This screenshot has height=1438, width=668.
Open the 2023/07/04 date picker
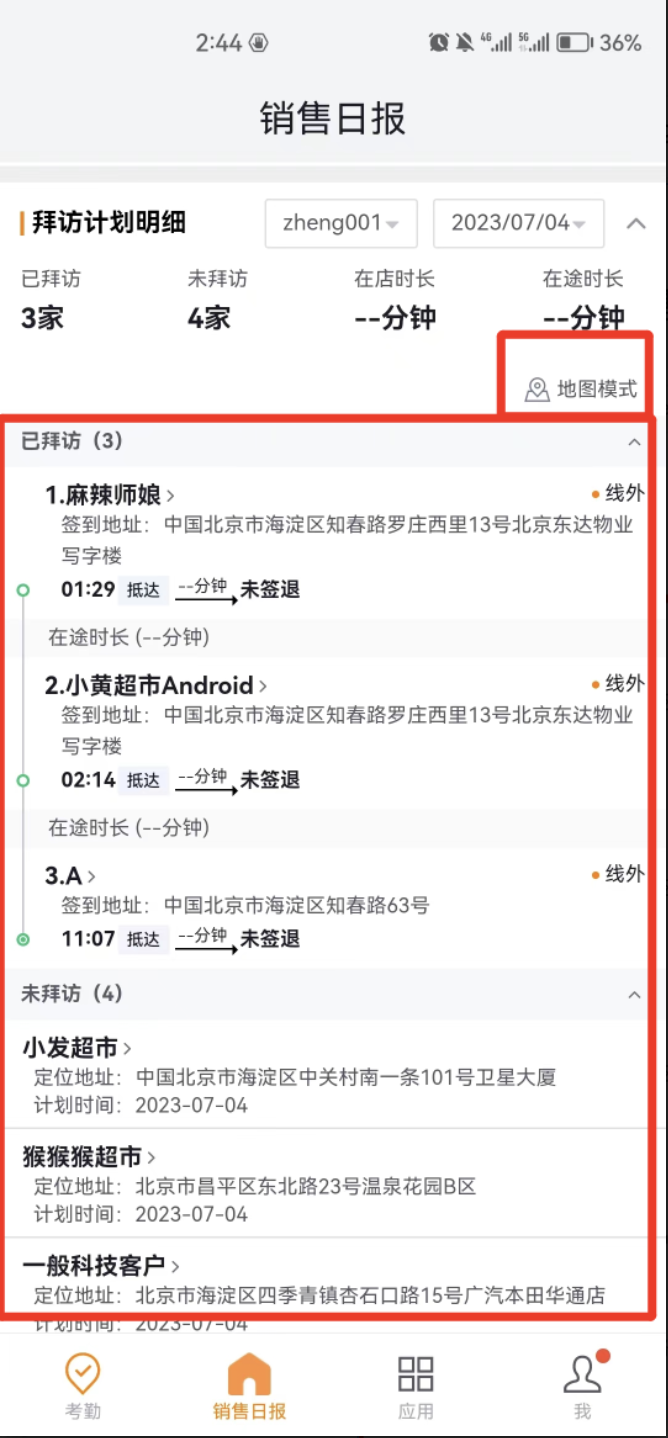click(518, 223)
